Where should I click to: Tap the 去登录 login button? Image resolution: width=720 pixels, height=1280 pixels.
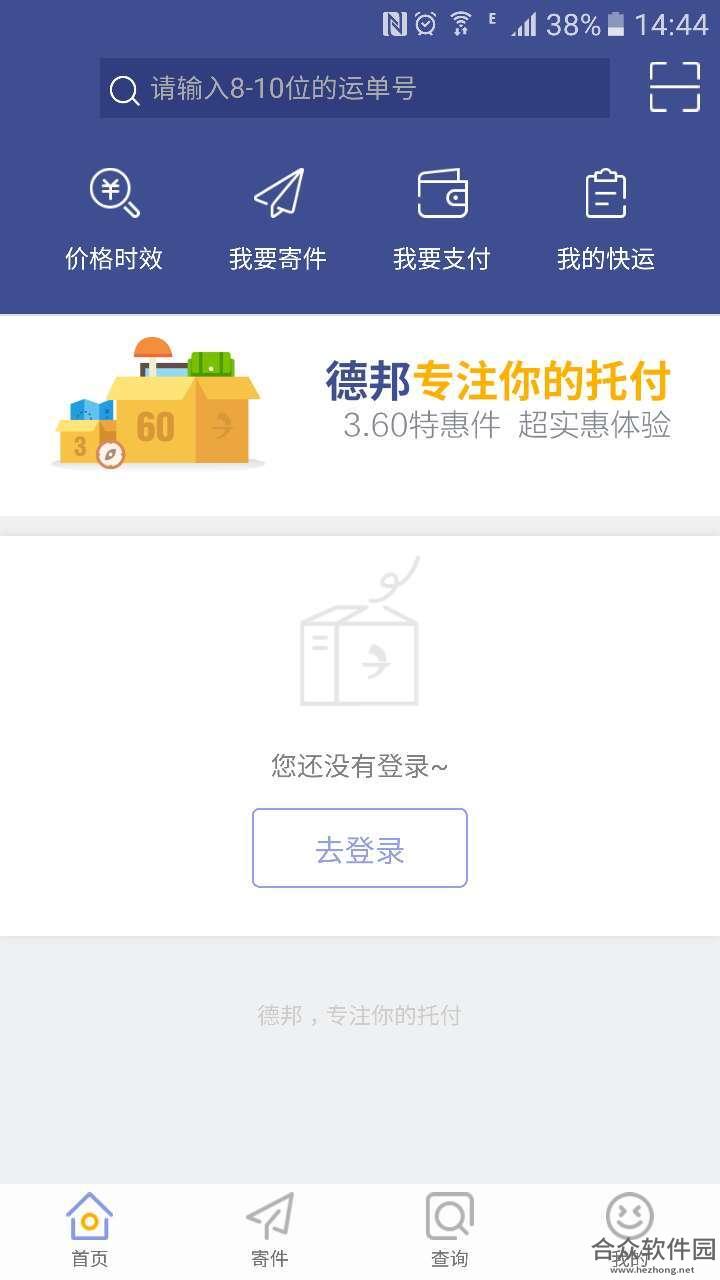coord(360,848)
